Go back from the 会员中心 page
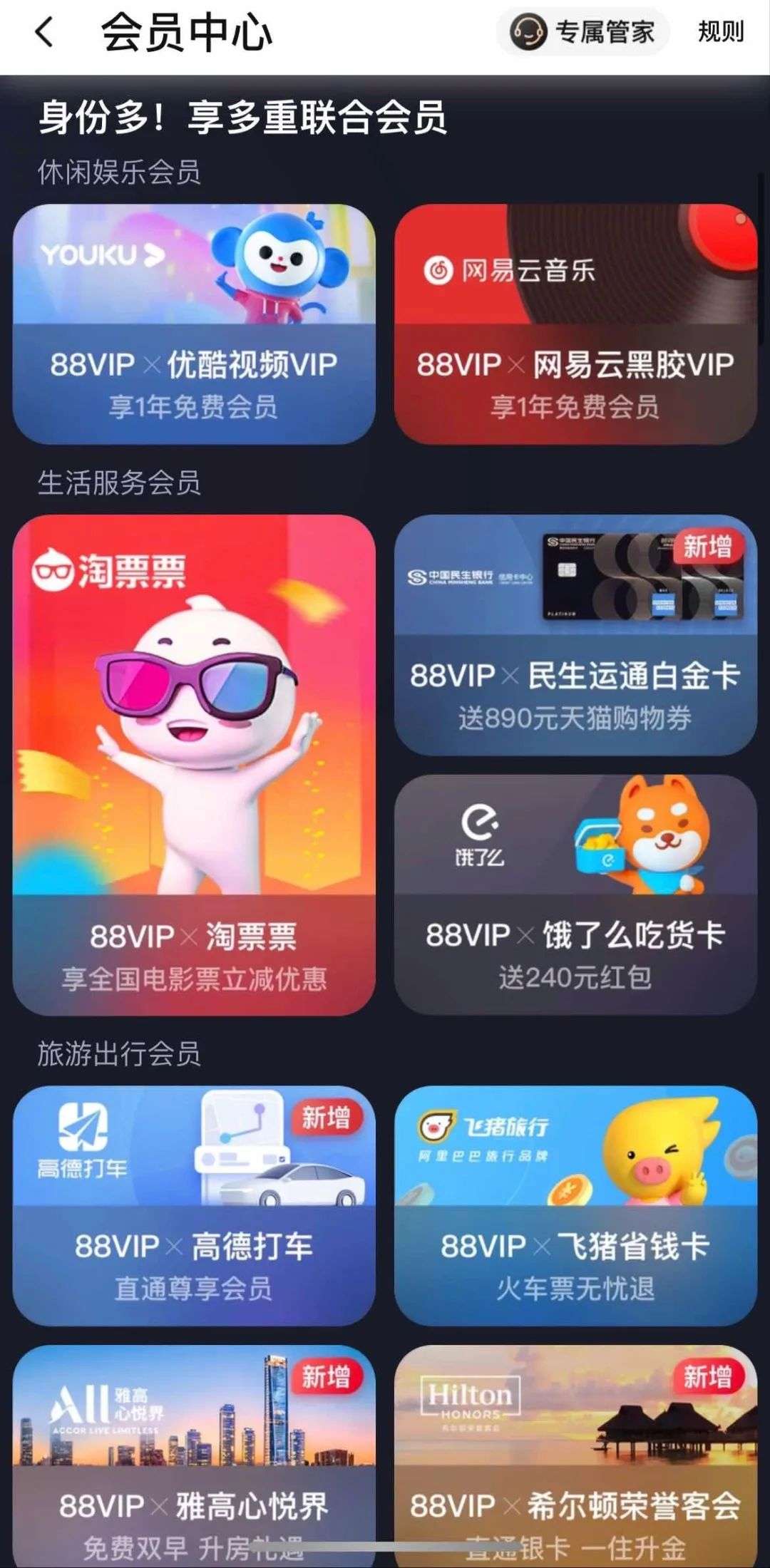This screenshot has height=1568, width=770. point(44,33)
